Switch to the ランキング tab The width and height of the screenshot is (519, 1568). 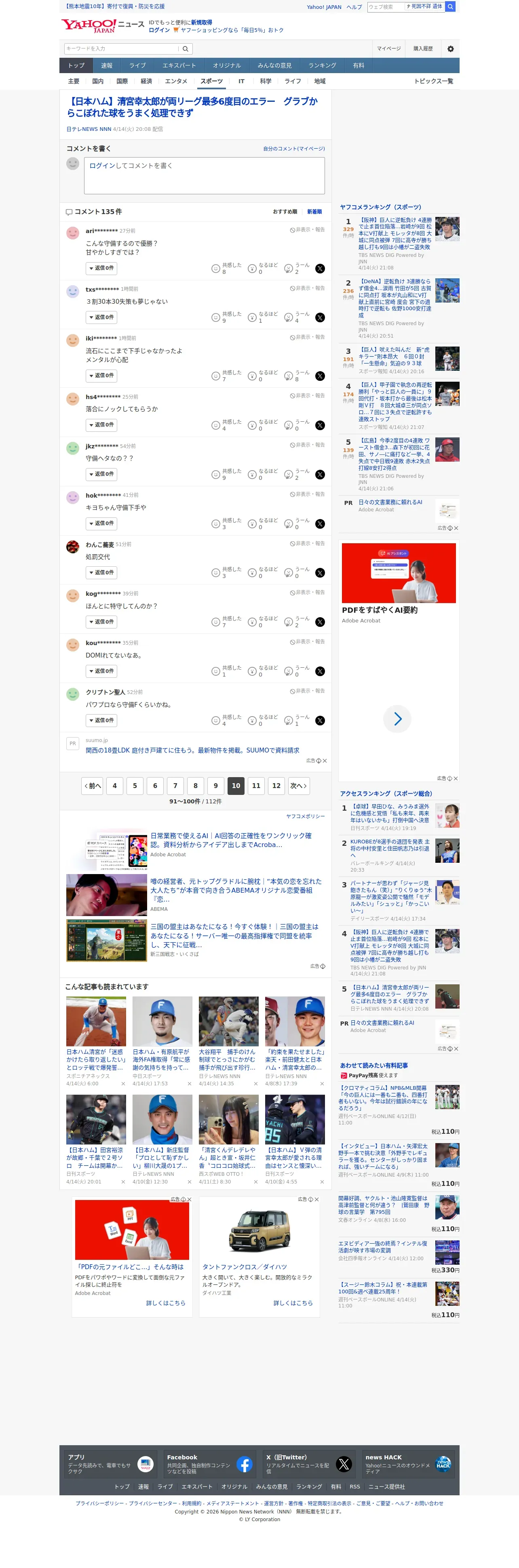[322, 65]
